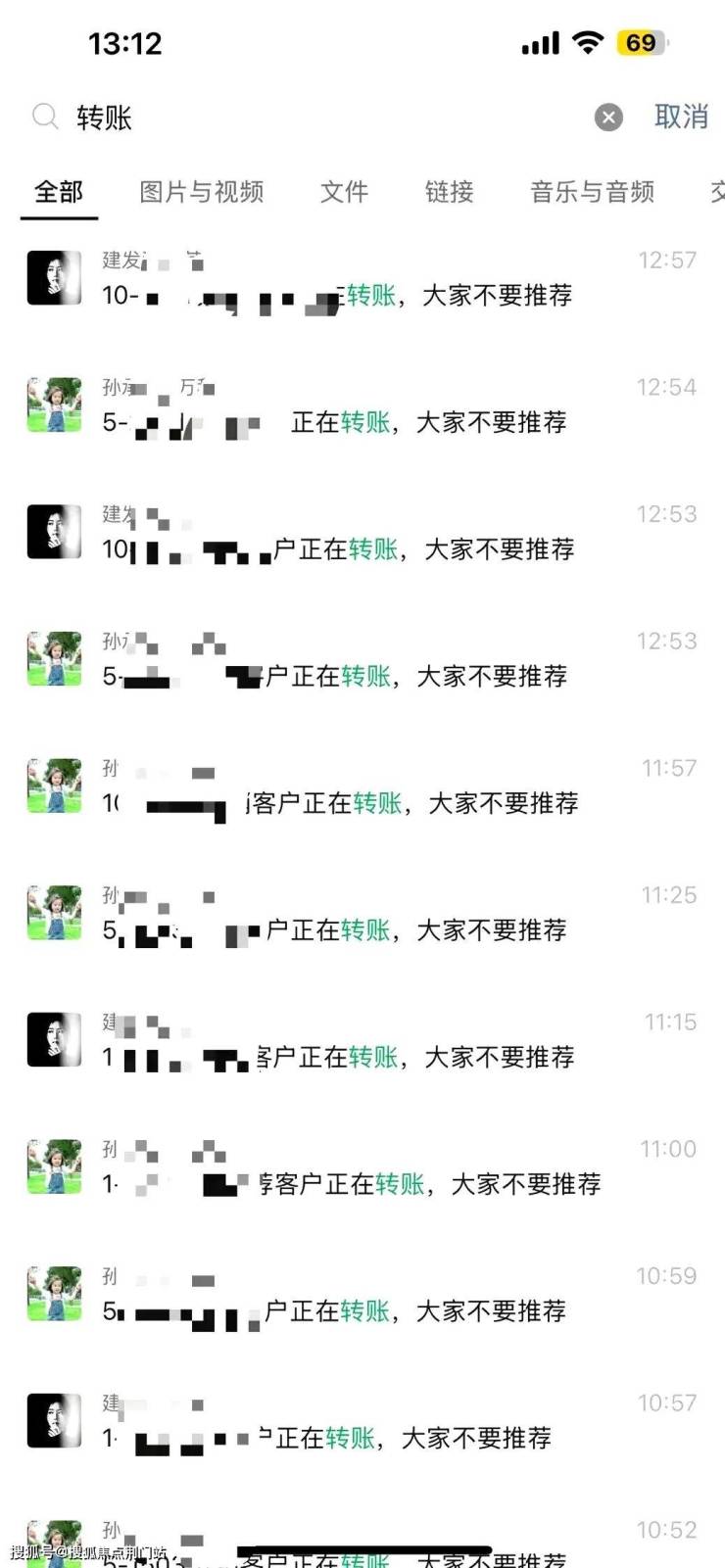Switch to the 音乐与音频 tab
Image resolution: width=725 pixels, height=1568 pixels.
(592, 192)
